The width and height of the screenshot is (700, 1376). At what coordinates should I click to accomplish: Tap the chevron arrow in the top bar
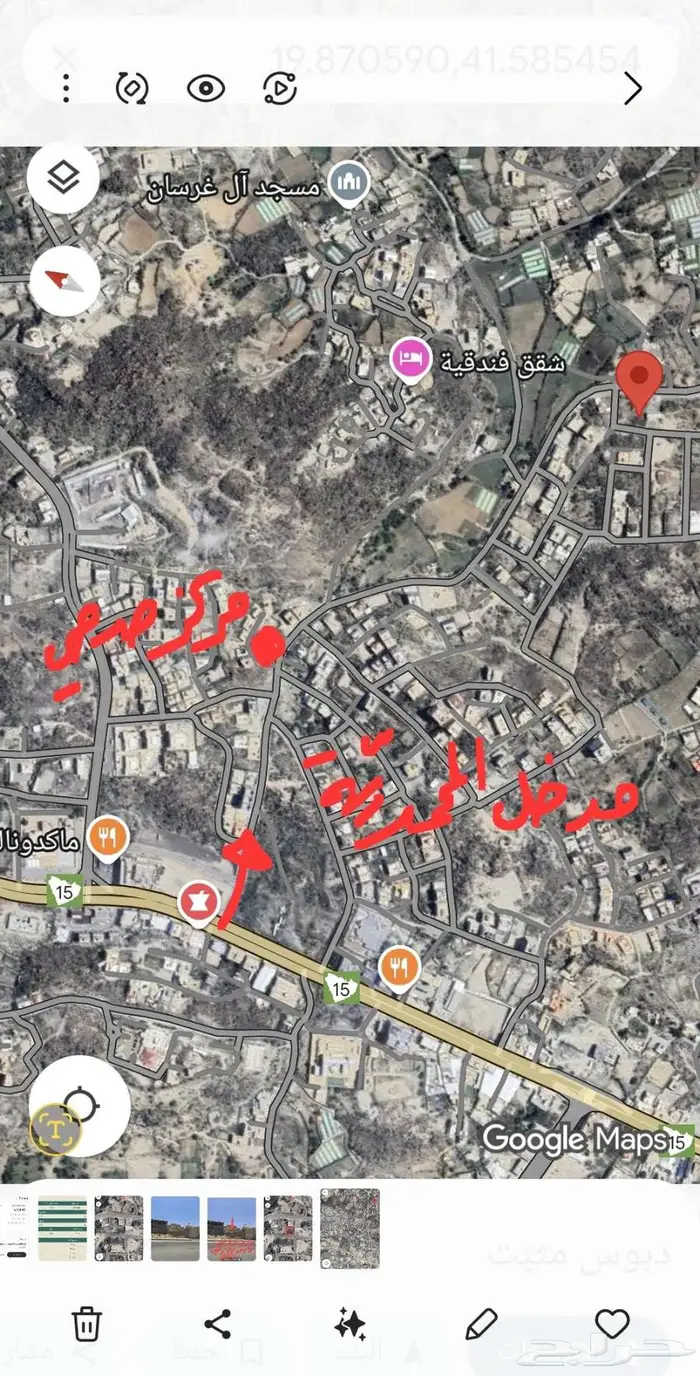pyautogui.click(x=632, y=89)
